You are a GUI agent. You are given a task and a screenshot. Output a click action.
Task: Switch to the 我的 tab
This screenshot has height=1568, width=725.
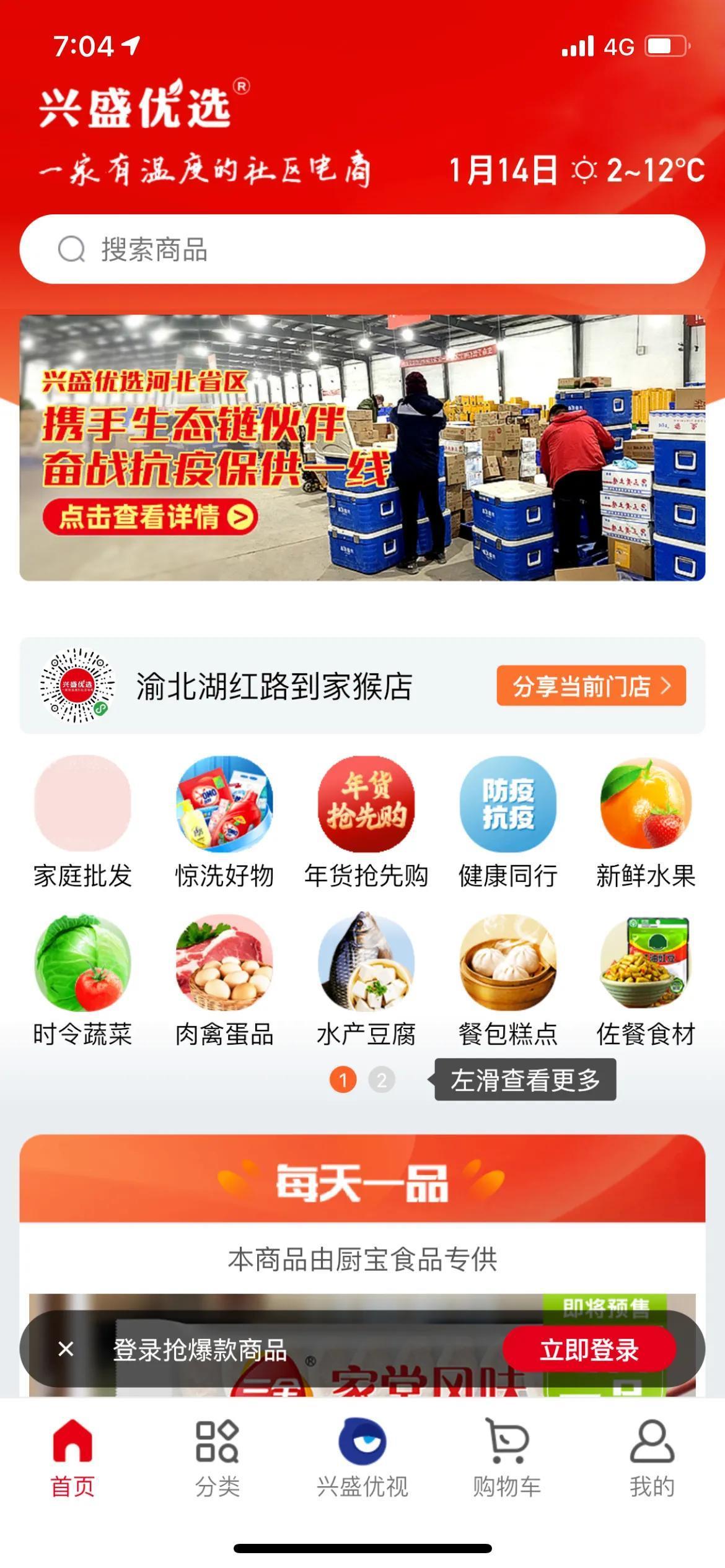coord(652,1457)
